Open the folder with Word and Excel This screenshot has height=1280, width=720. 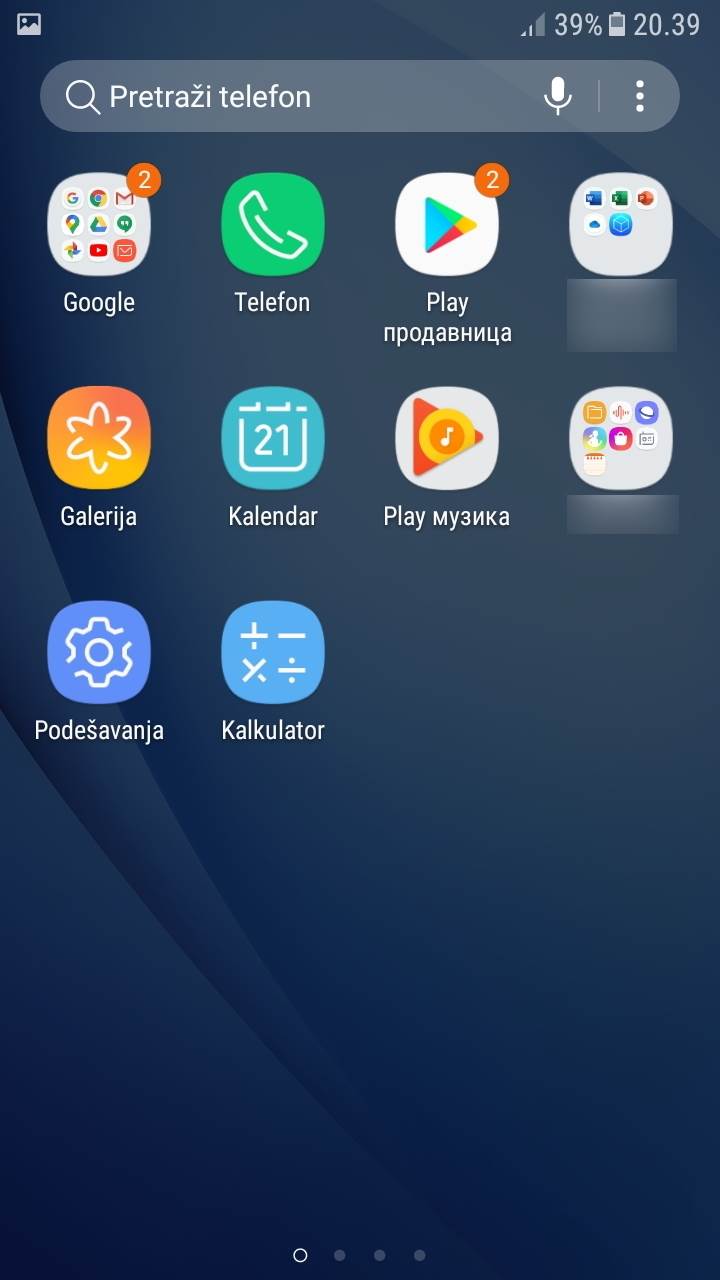click(x=621, y=225)
